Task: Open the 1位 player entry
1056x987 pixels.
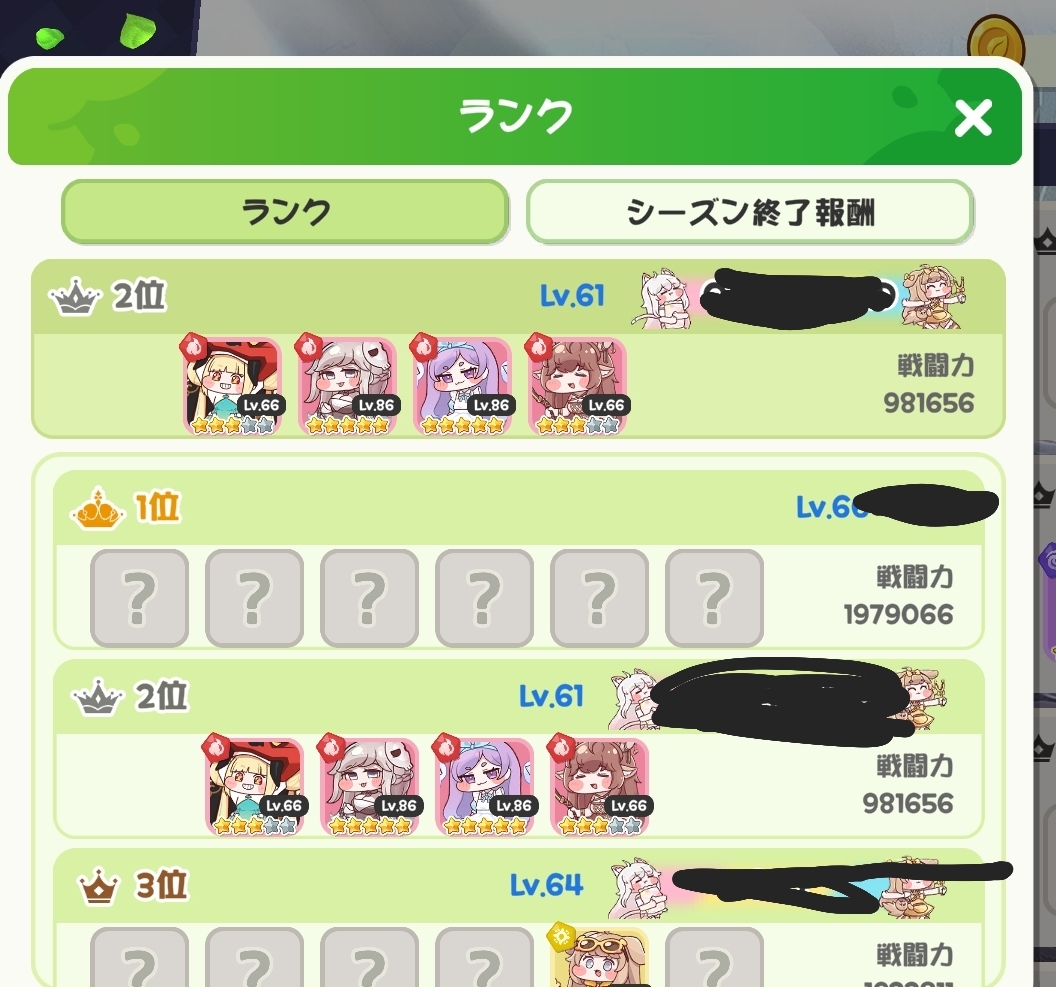Action: 519,559
